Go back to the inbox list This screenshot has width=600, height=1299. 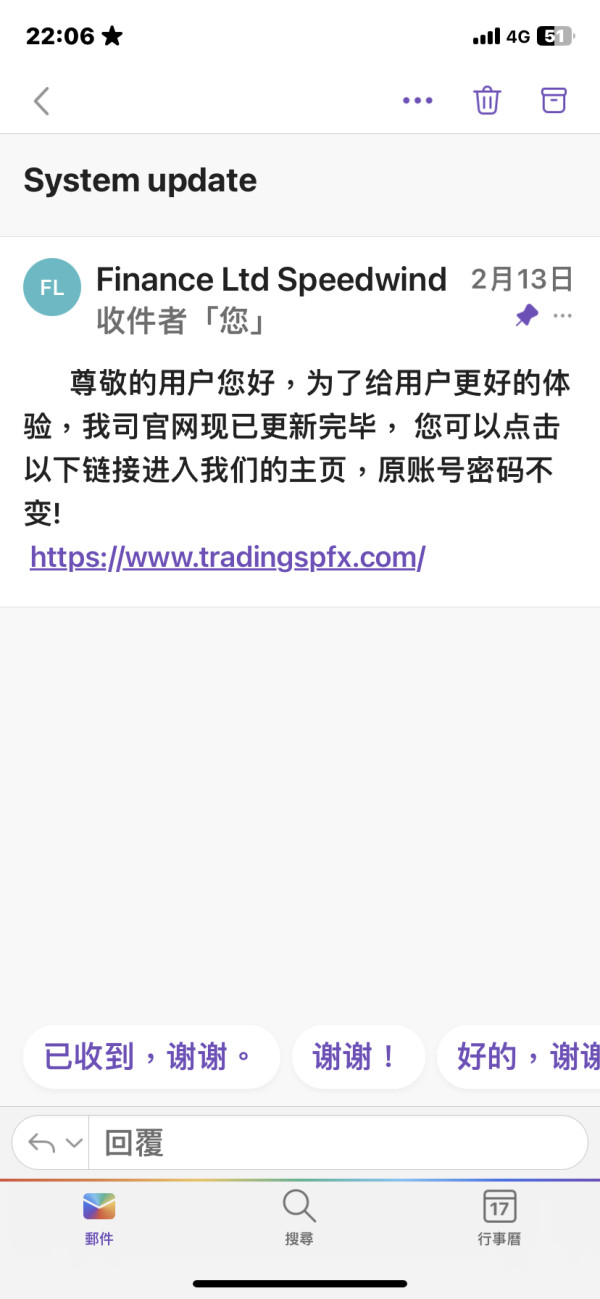coord(41,100)
